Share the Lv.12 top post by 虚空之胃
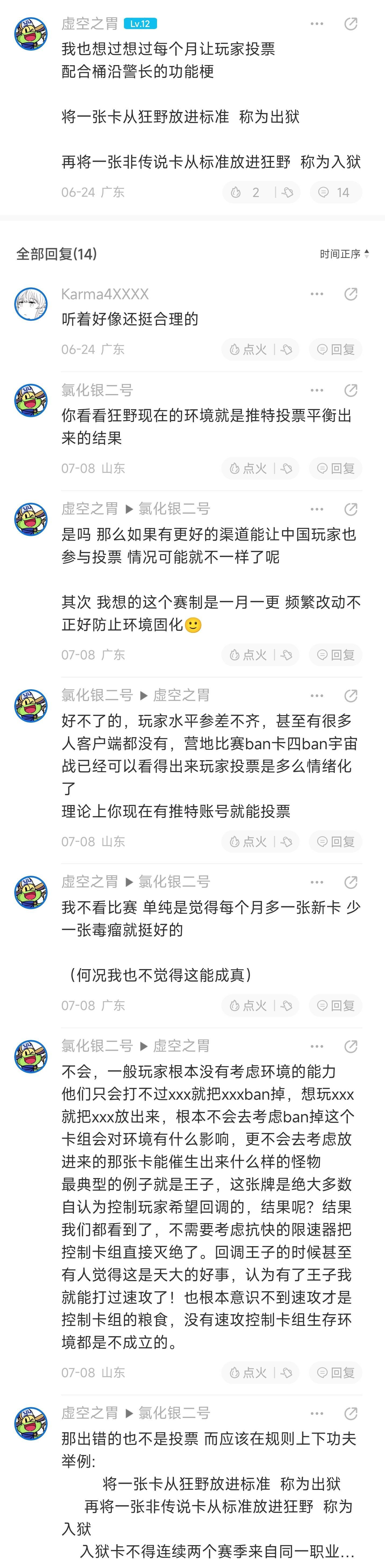The image size is (385, 1568). 351,24
